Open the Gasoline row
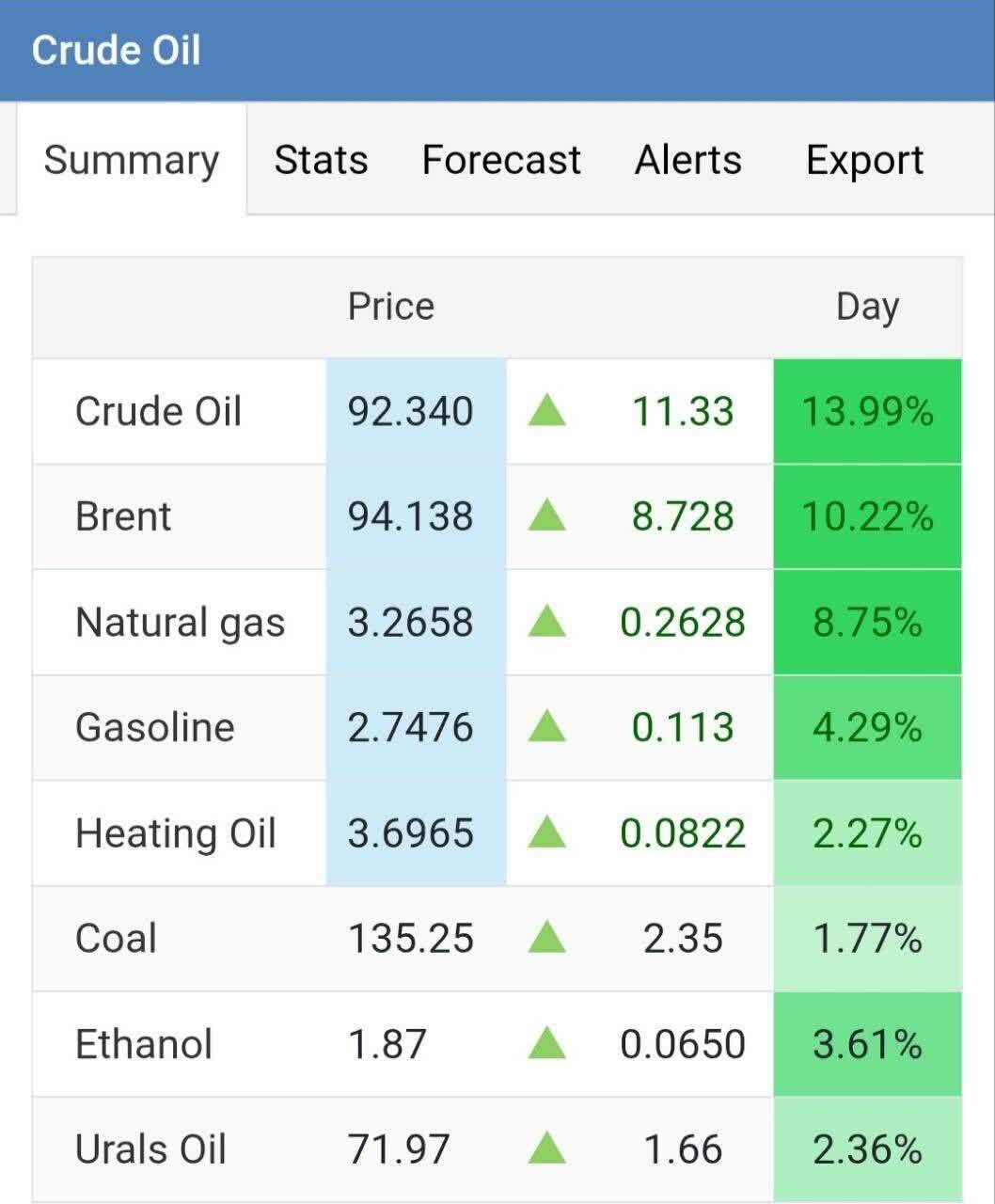 pyautogui.click(x=154, y=727)
